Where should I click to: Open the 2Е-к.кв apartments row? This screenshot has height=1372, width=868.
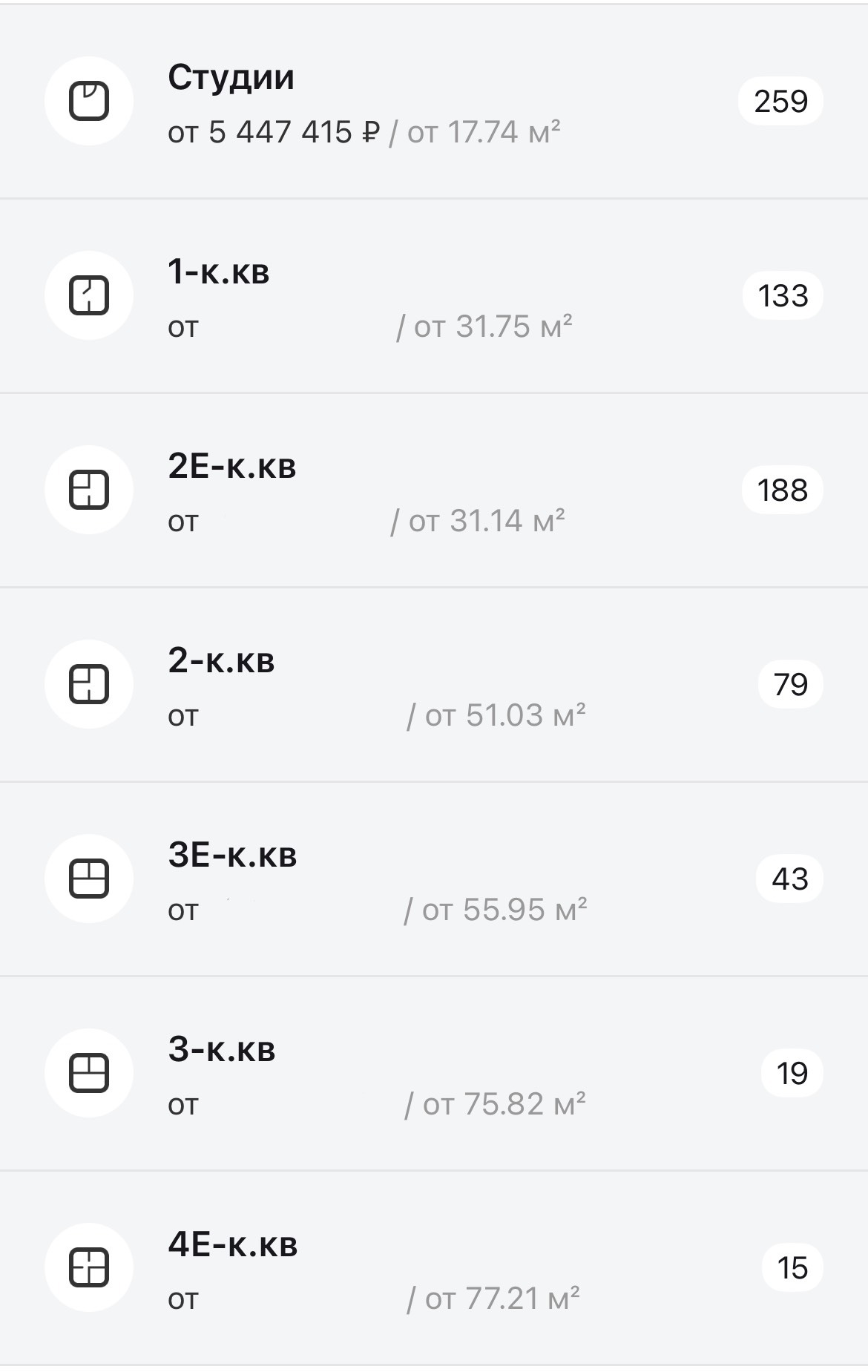coord(434,490)
